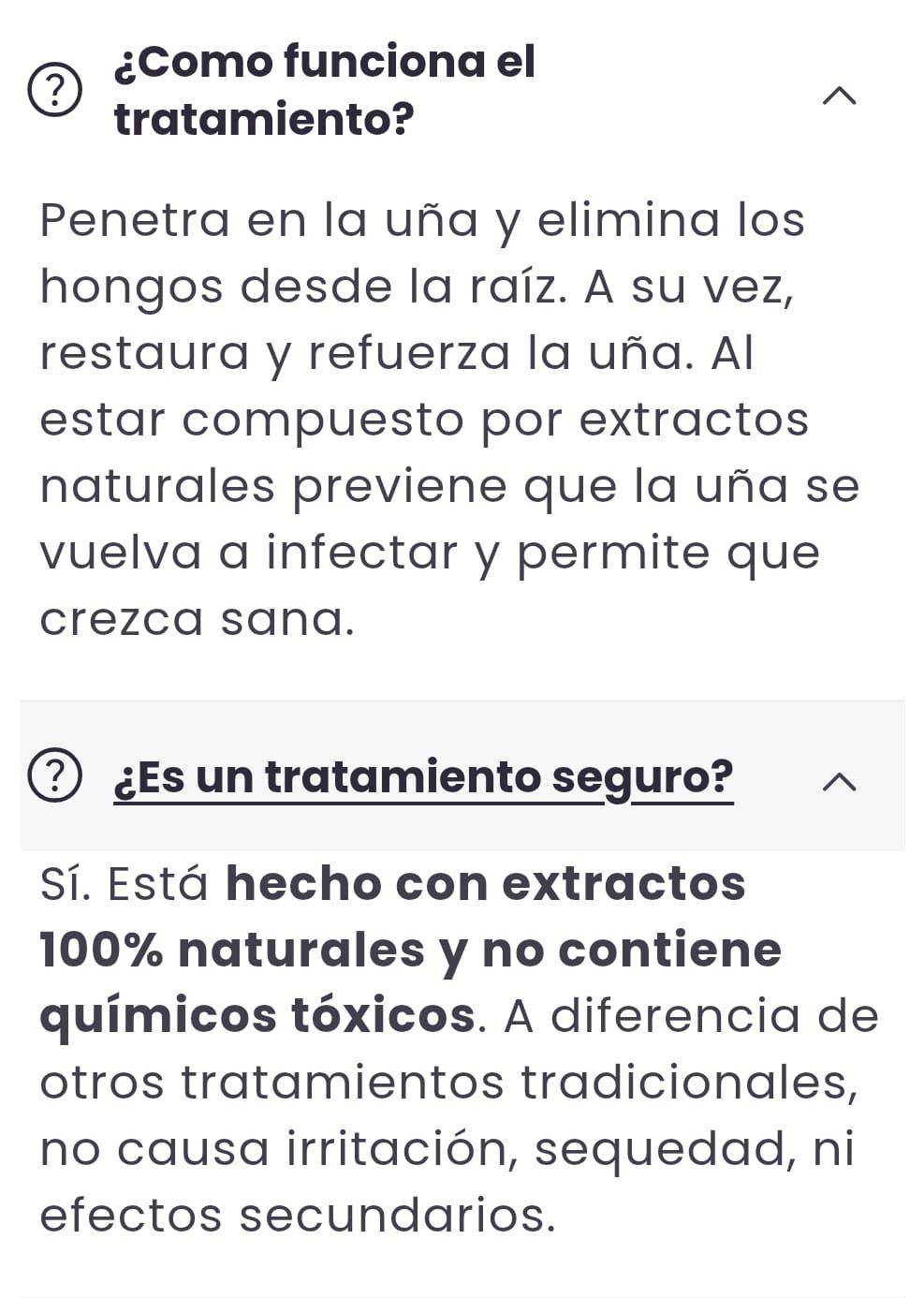Click the gray highlight bar of the safety FAQ
This screenshot has height=1298, width=924.
point(462,776)
